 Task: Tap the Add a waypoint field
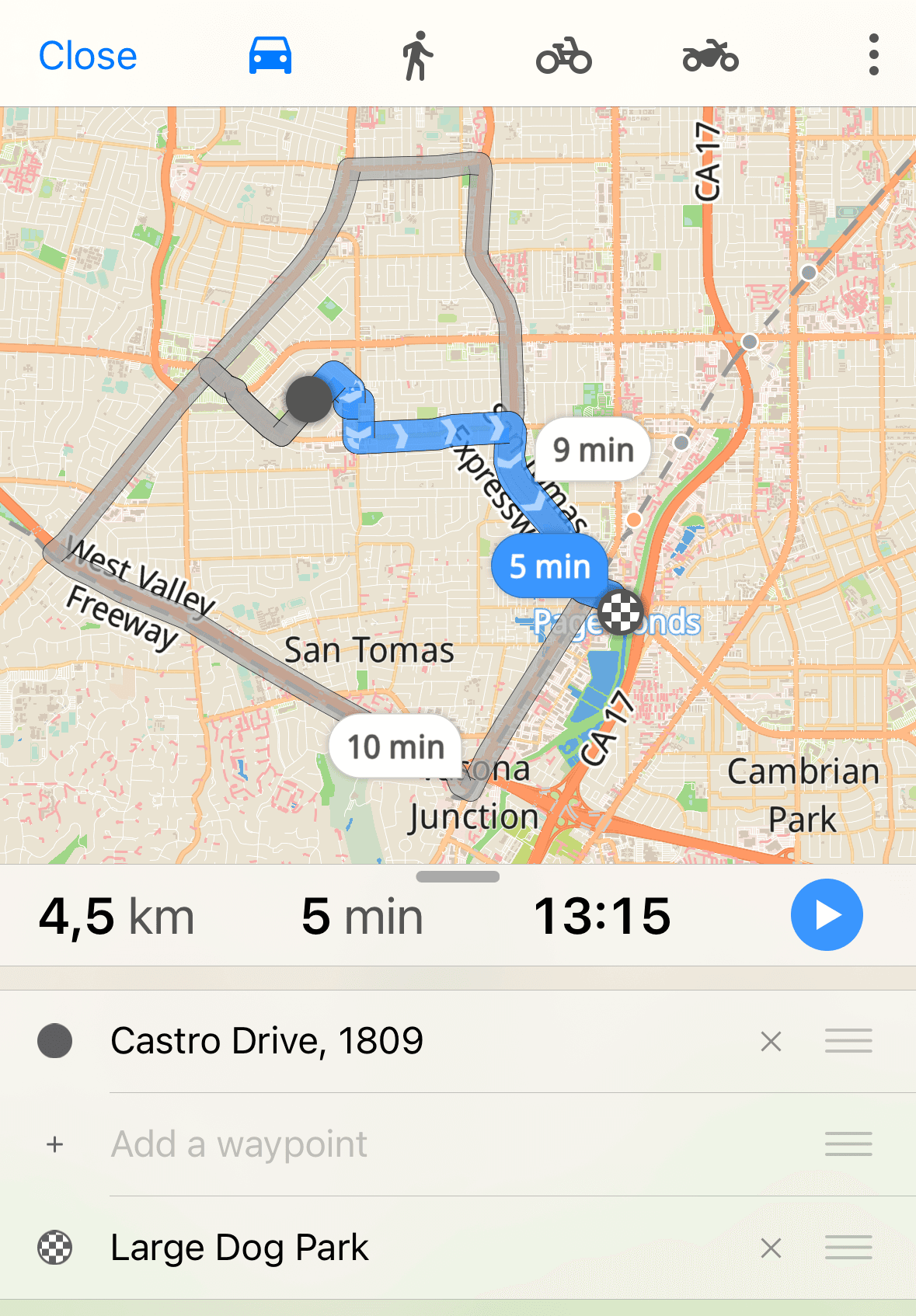tap(239, 1144)
